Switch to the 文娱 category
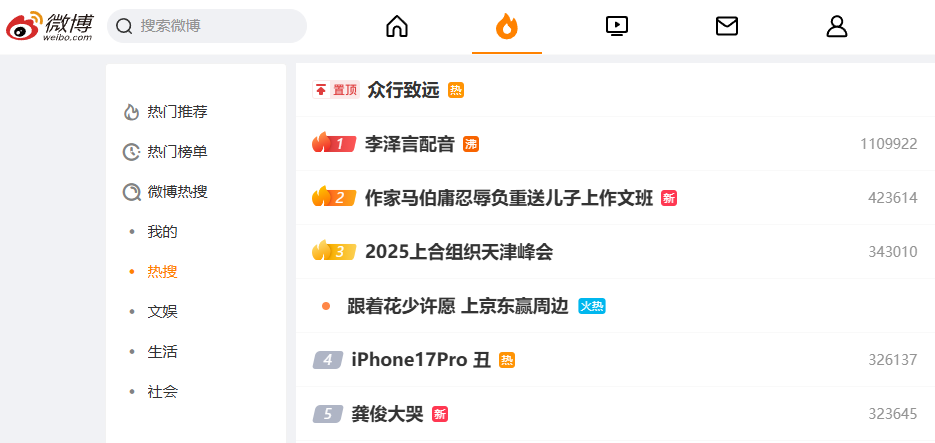935x443 pixels. coord(162,311)
